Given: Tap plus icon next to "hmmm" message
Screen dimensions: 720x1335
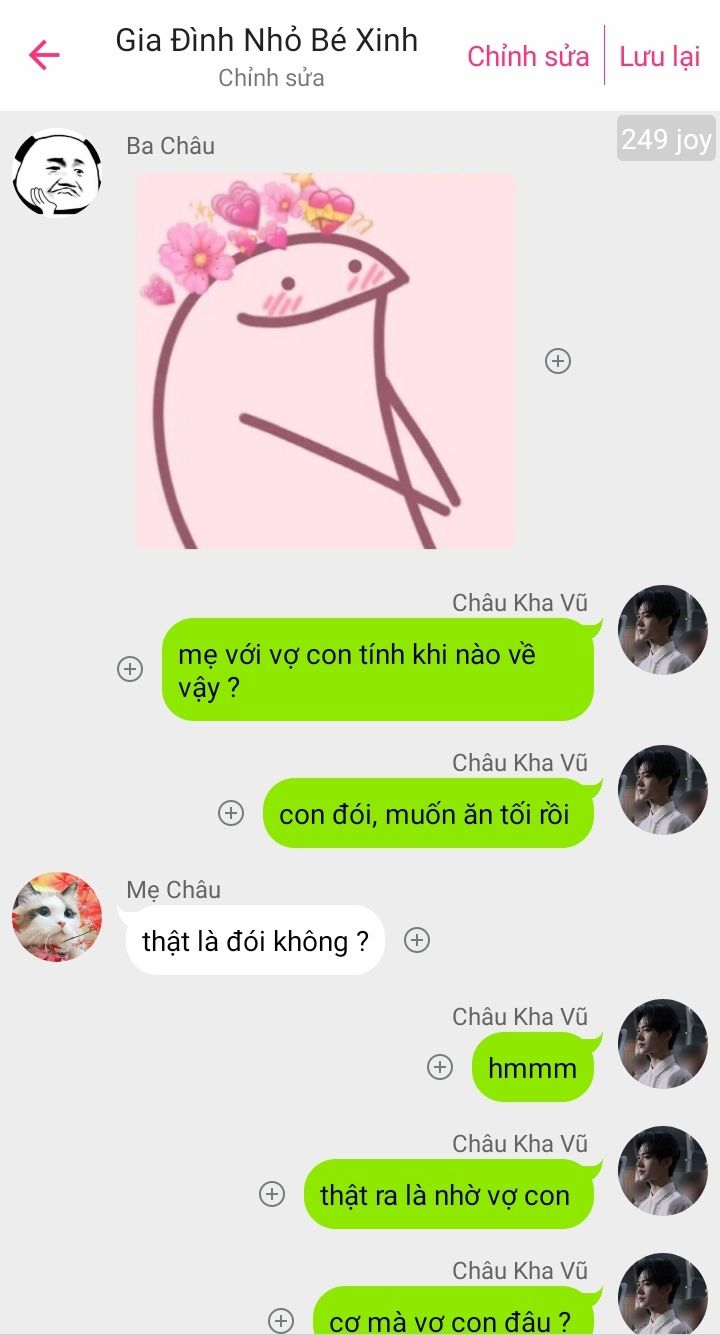Looking at the screenshot, I should (x=440, y=1067).
